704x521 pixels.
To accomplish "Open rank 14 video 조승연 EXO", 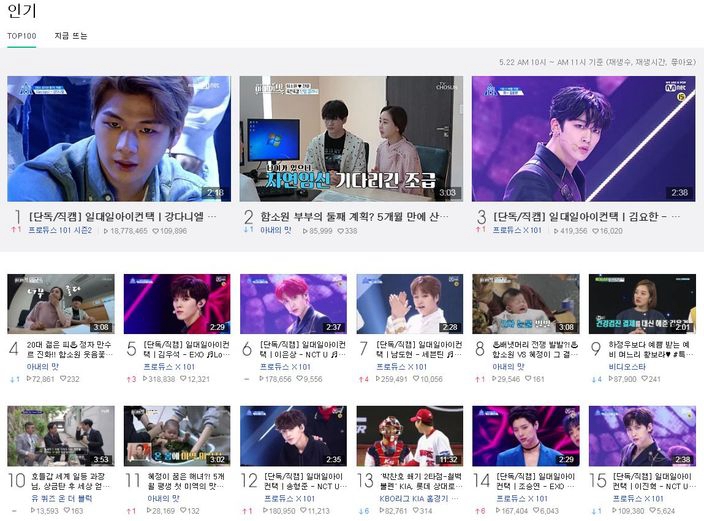I will click(525, 436).
